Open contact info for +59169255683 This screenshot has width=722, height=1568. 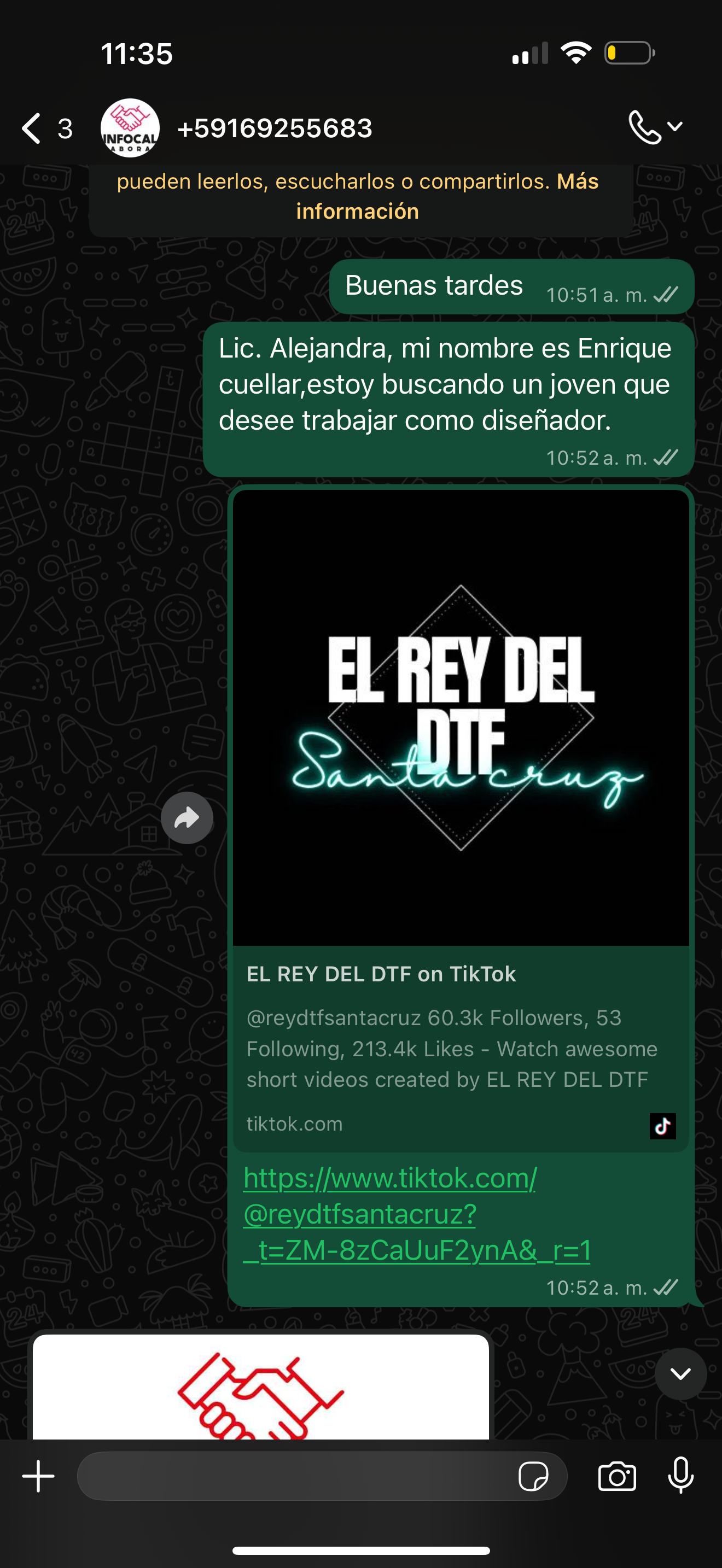click(x=274, y=128)
